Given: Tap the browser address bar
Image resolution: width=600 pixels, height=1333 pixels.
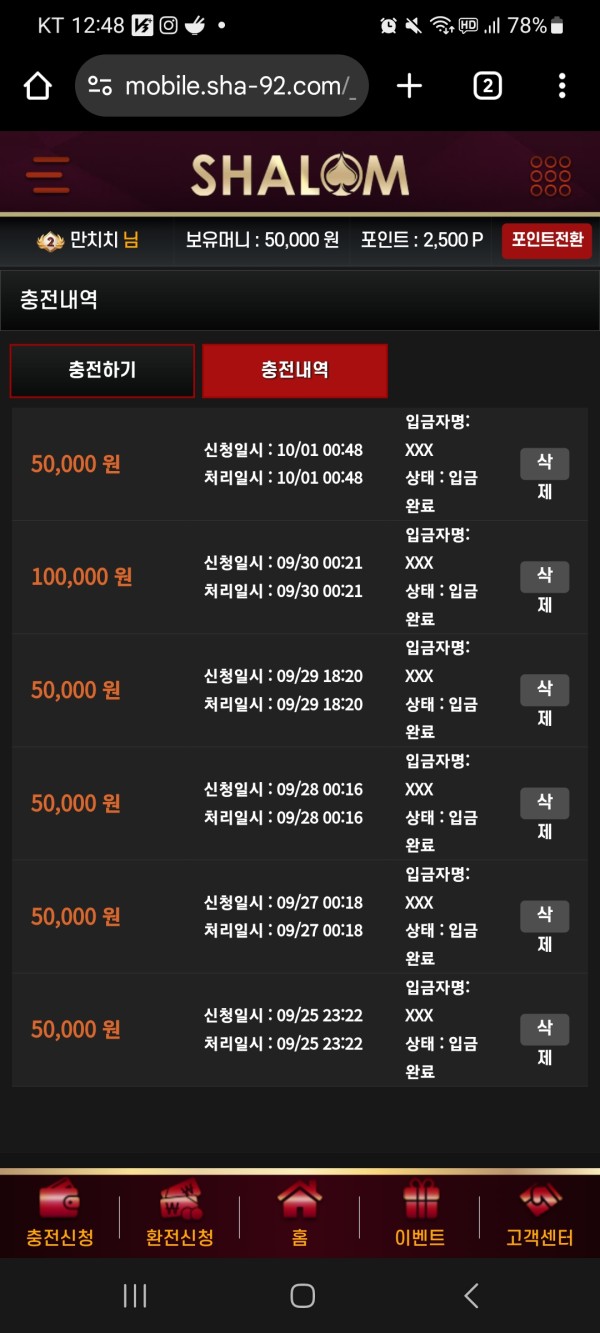Looking at the screenshot, I should point(222,86).
